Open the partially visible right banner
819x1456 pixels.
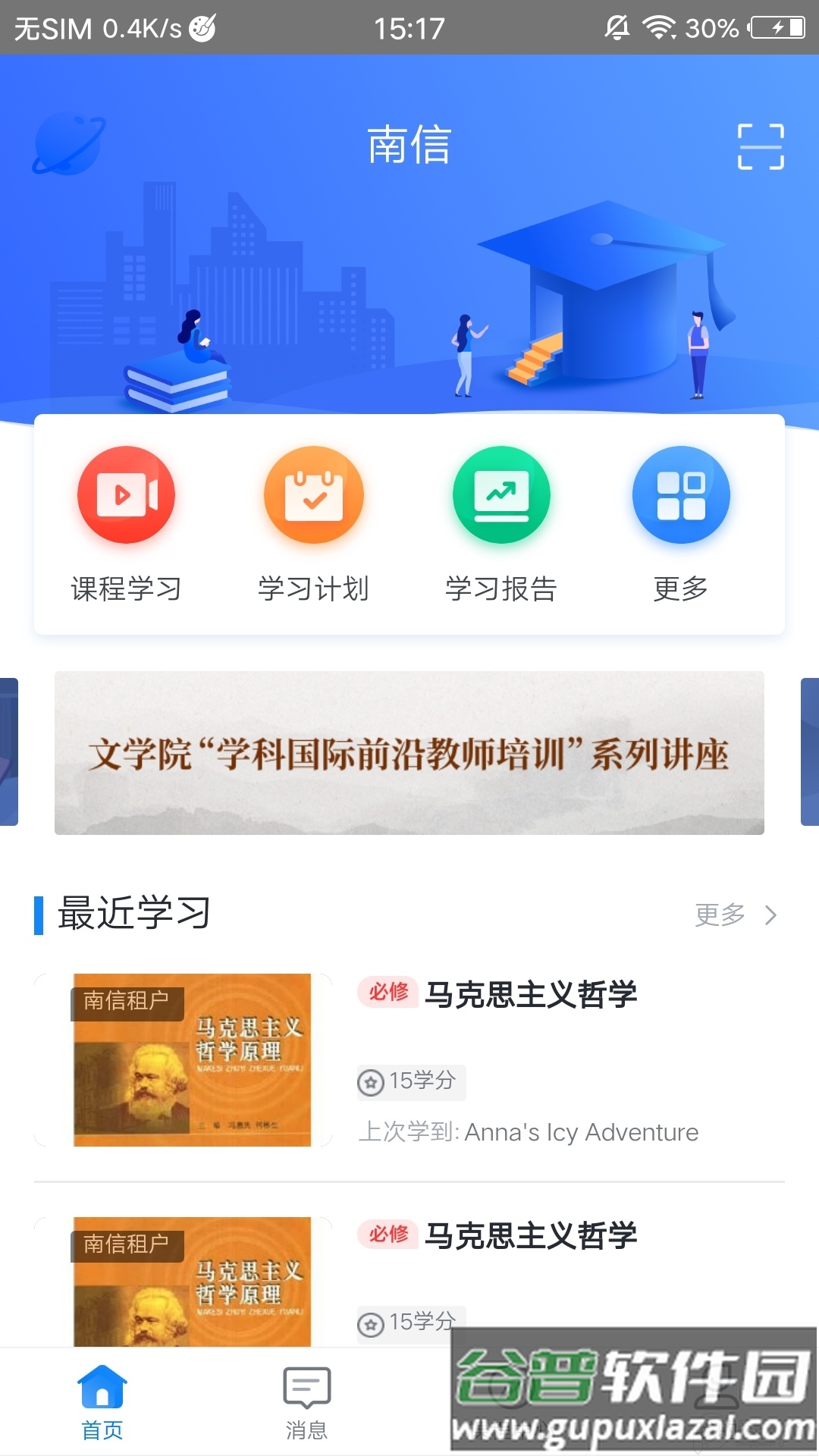point(811,751)
